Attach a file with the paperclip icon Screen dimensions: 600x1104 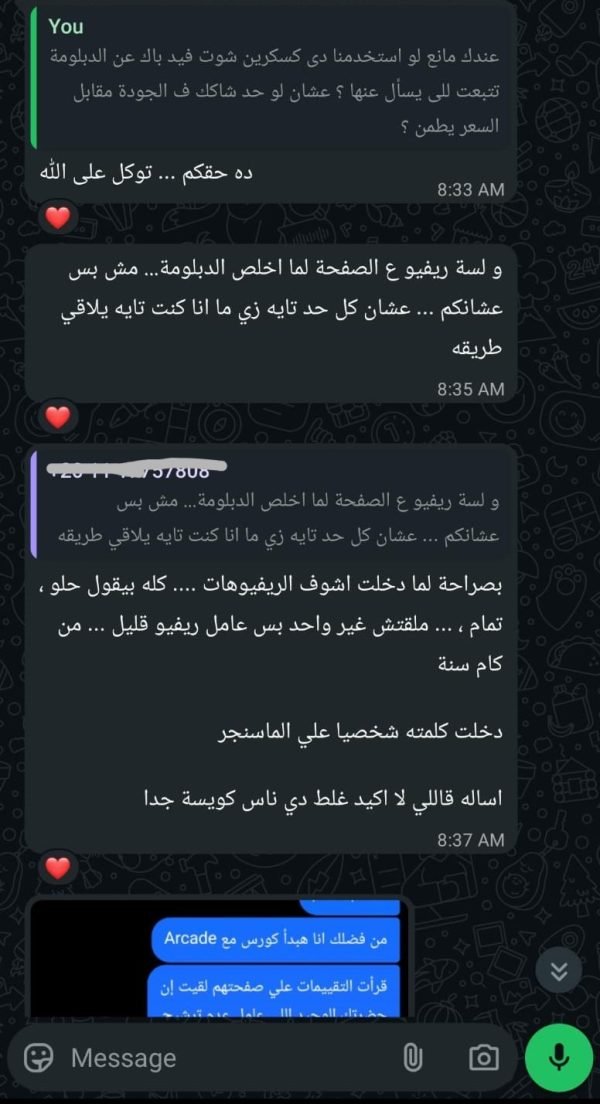[x=411, y=1058]
